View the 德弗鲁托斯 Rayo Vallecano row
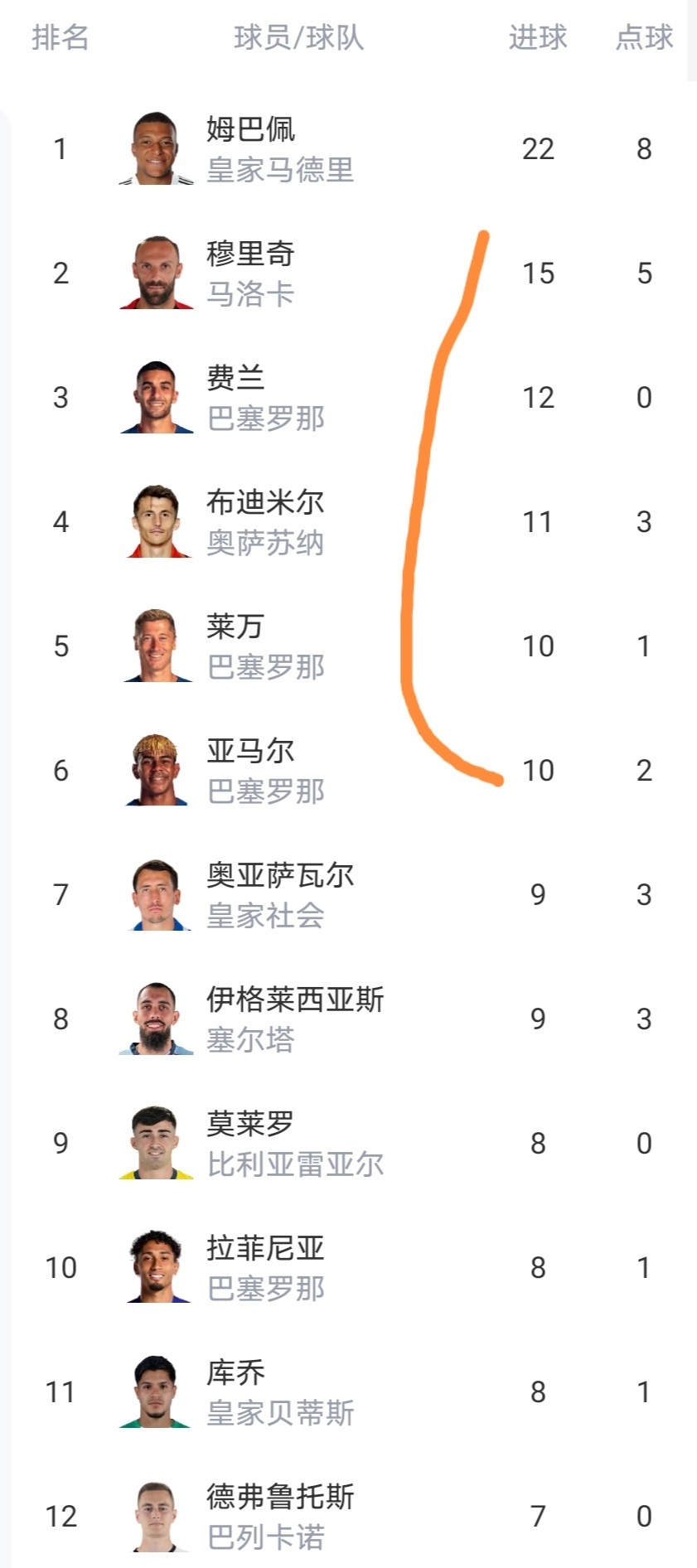The height and width of the screenshot is (1568, 697). click(280, 1517)
